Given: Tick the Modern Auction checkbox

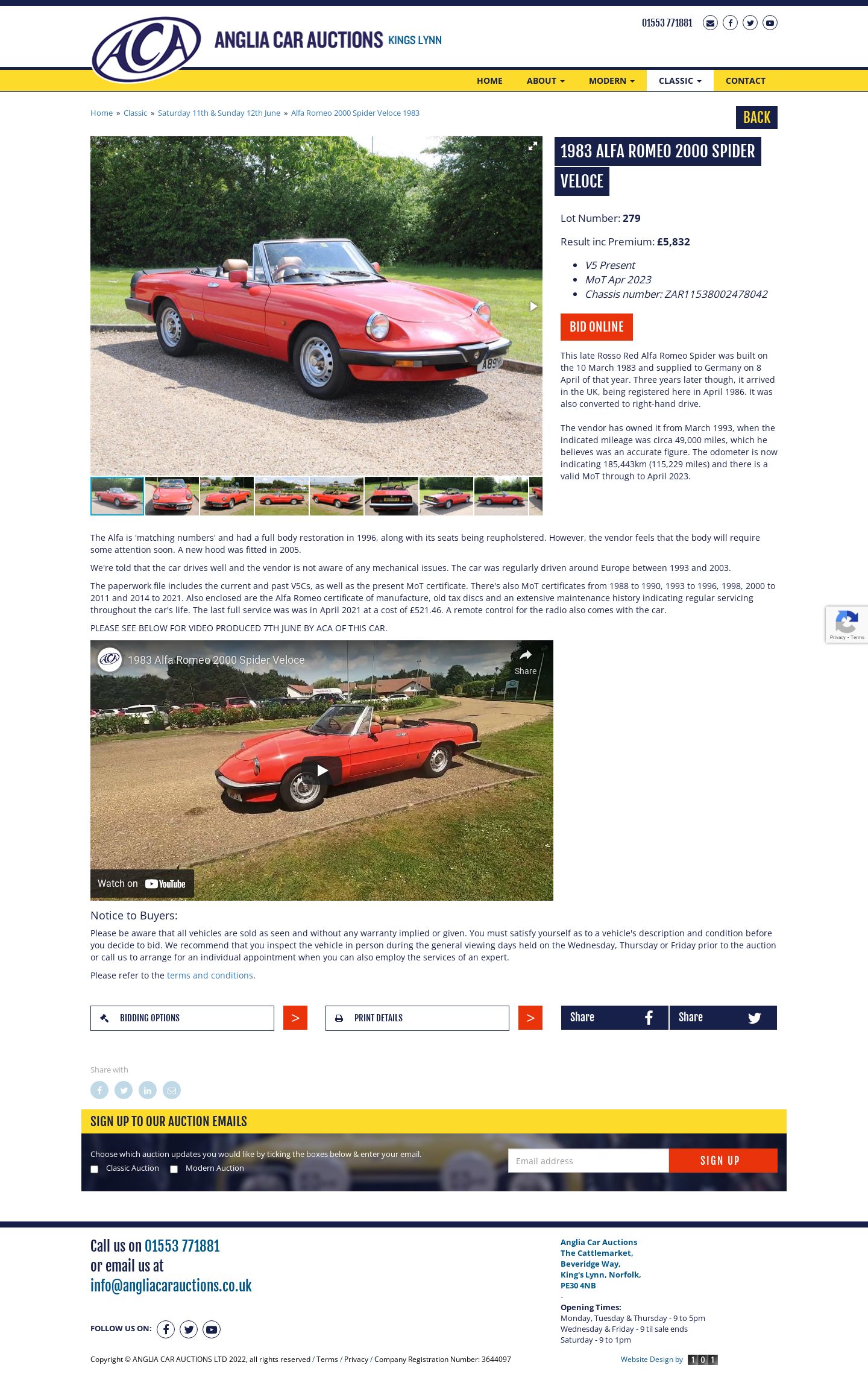Looking at the screenshot, I should click(174, 1169).
